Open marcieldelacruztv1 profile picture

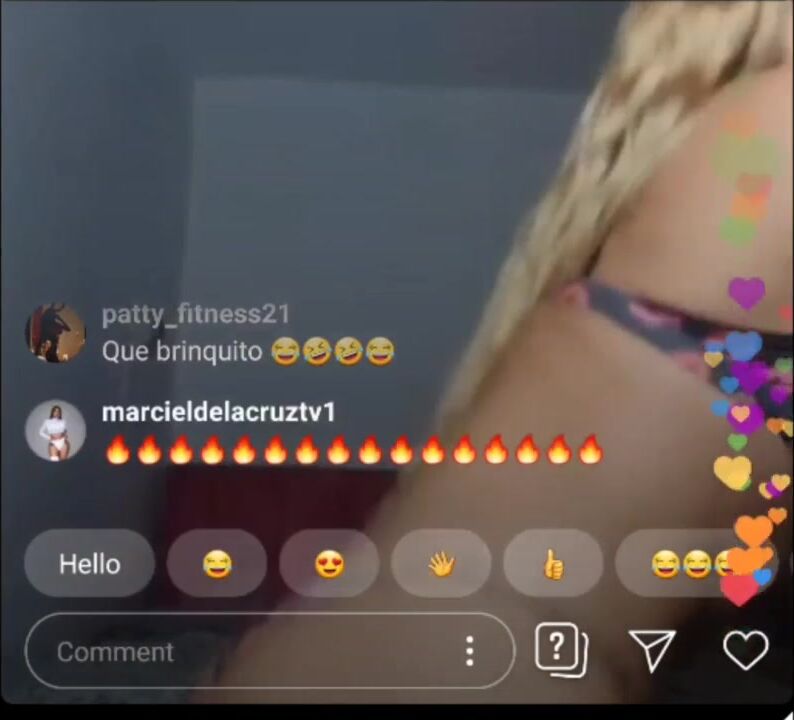tap(55, 431)
